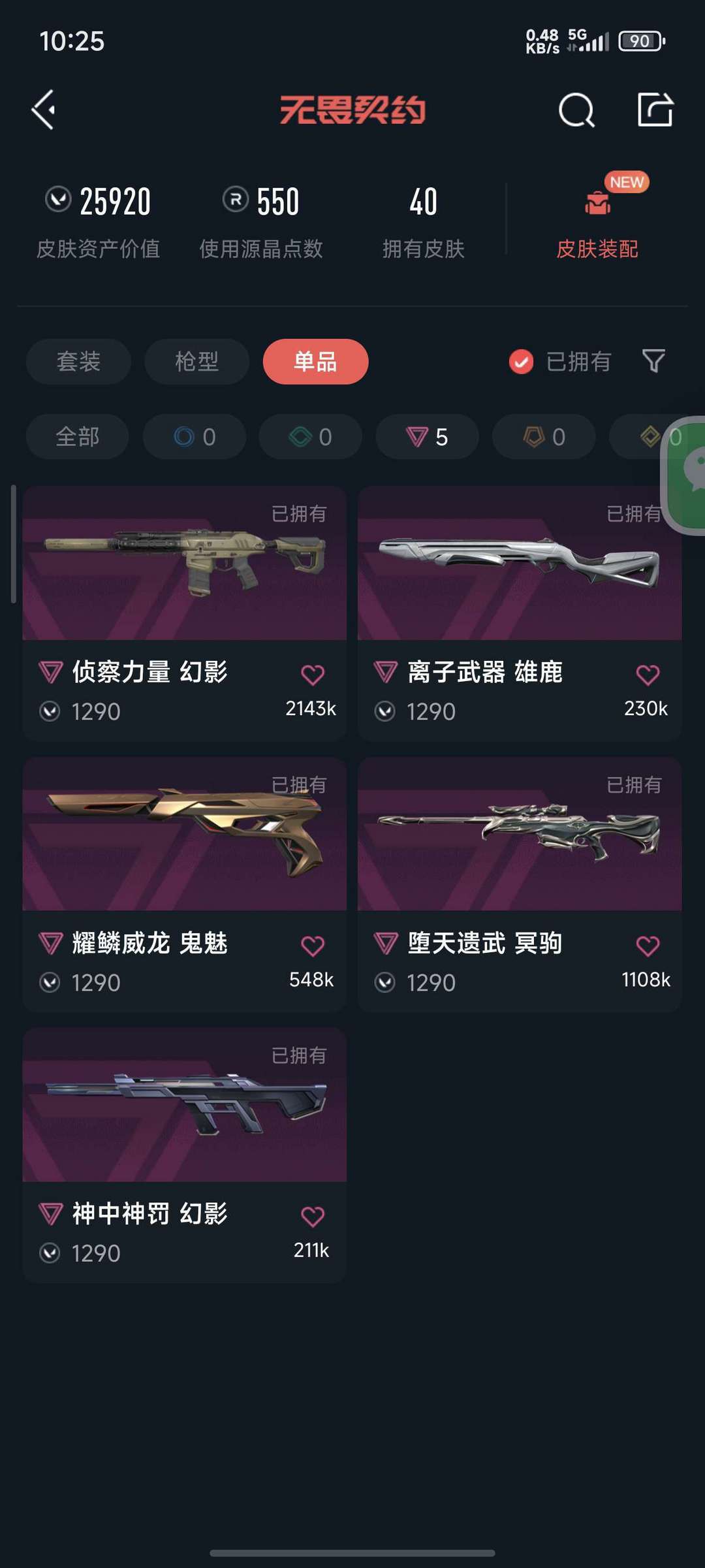Switch to the 套装 tab
705x1568 pixels.
78,362
